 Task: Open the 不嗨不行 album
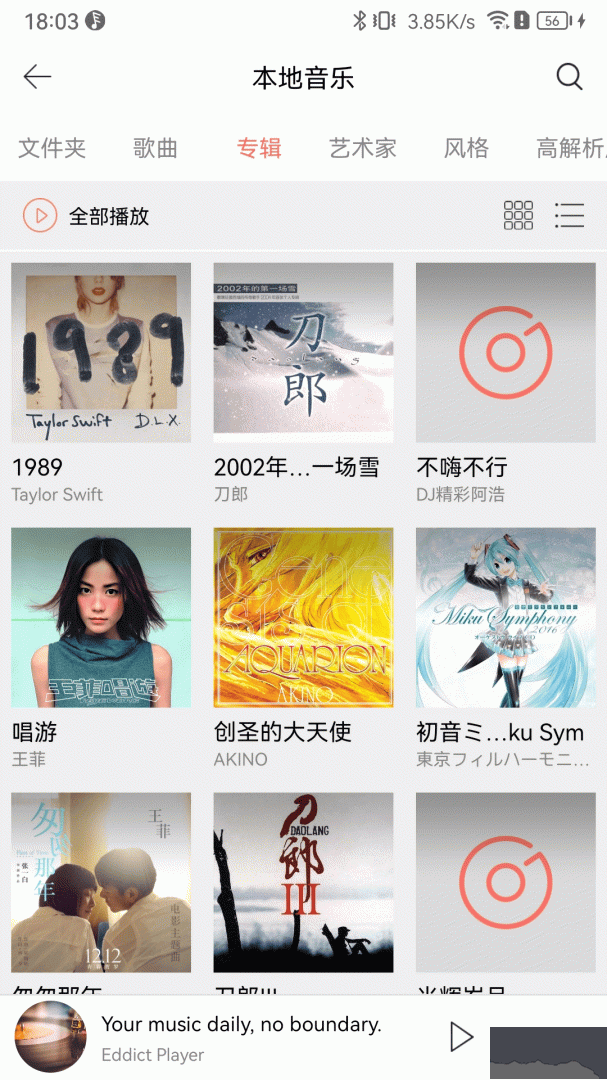pos(505,352)
